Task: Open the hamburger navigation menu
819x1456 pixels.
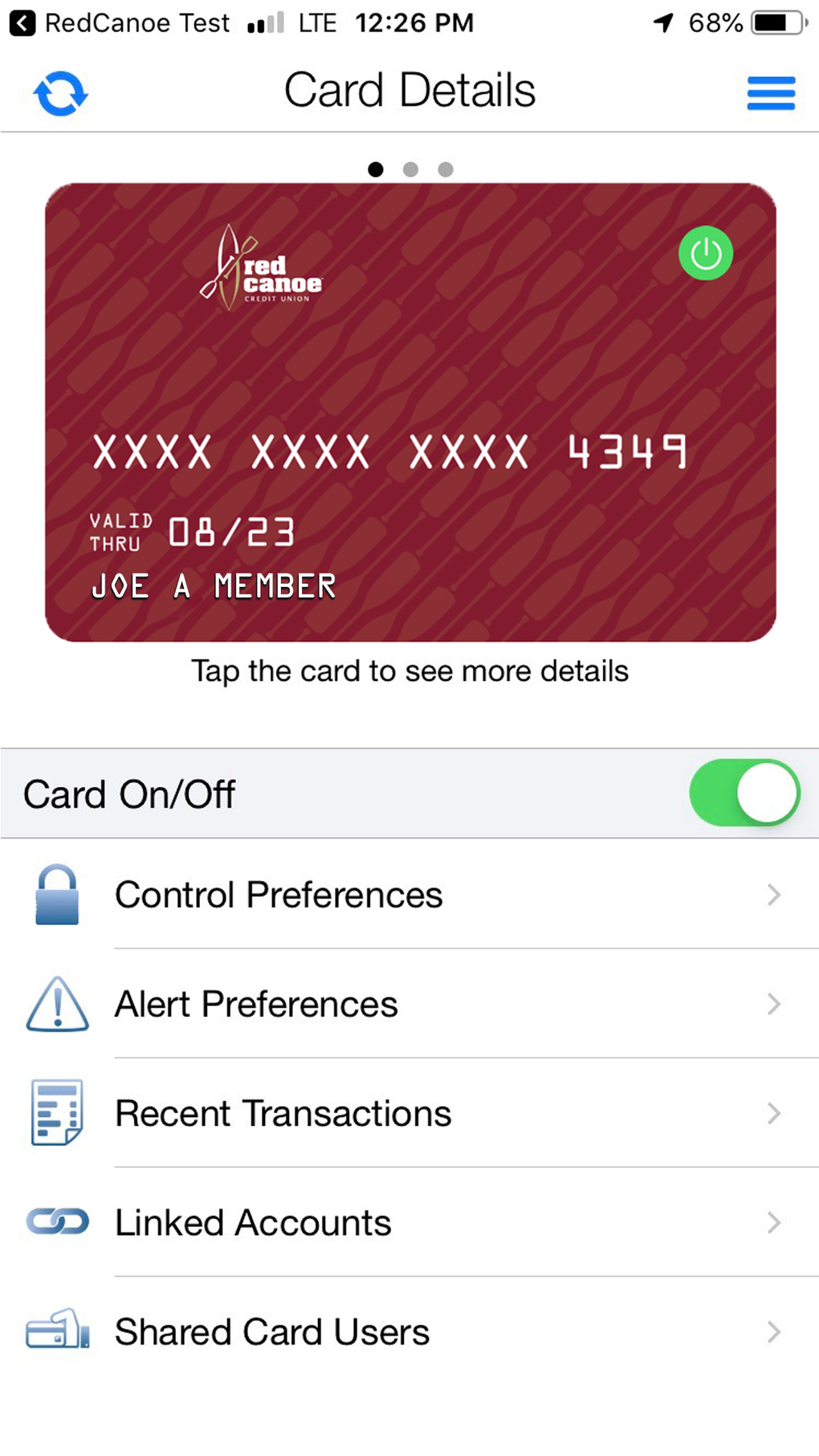Action: pyautogui.click(x=769, y=92)
